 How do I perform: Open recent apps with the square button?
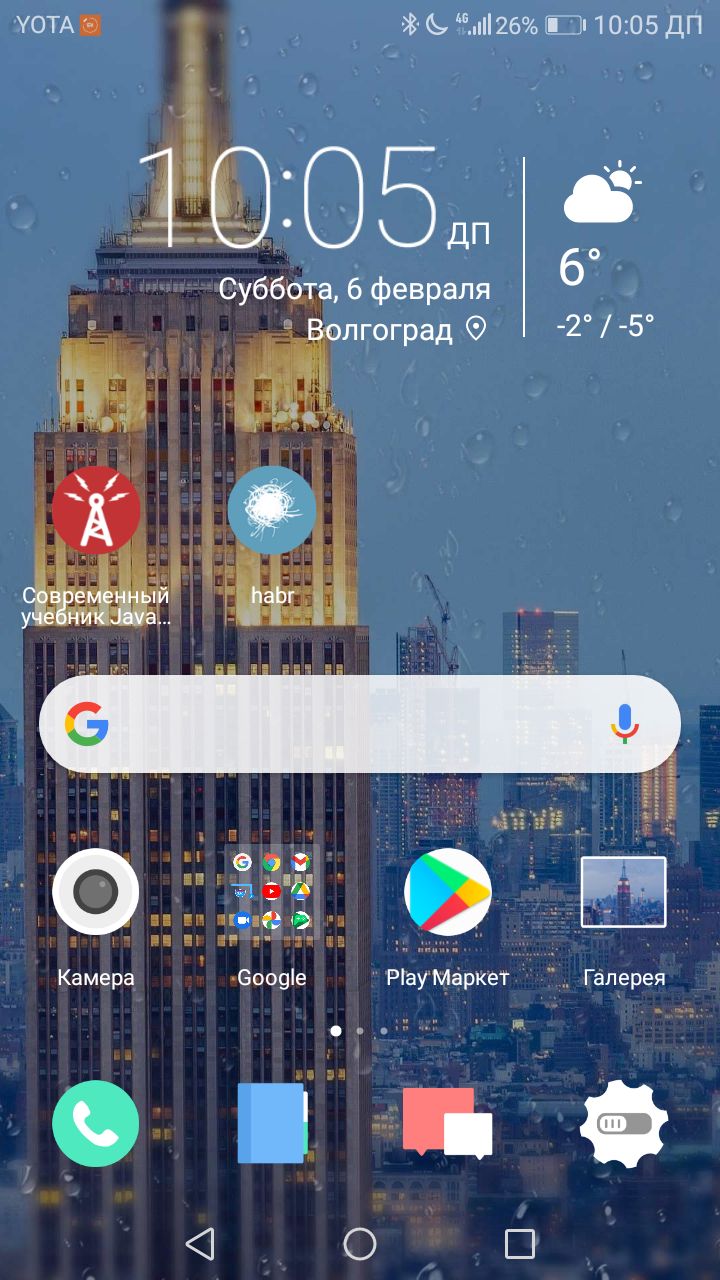tap(520, 1244)
